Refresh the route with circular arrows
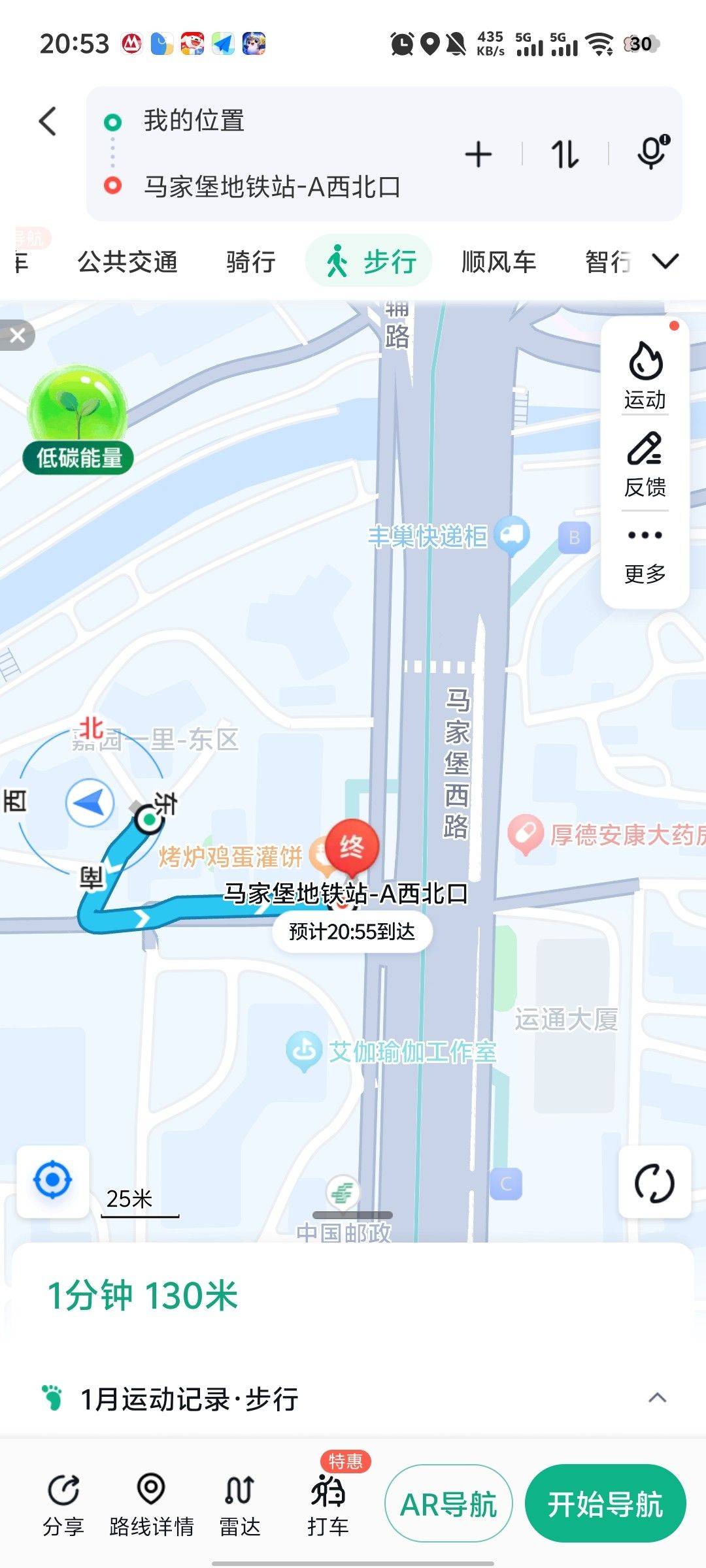This screenshot has width=706, height=1568. 654,1183
